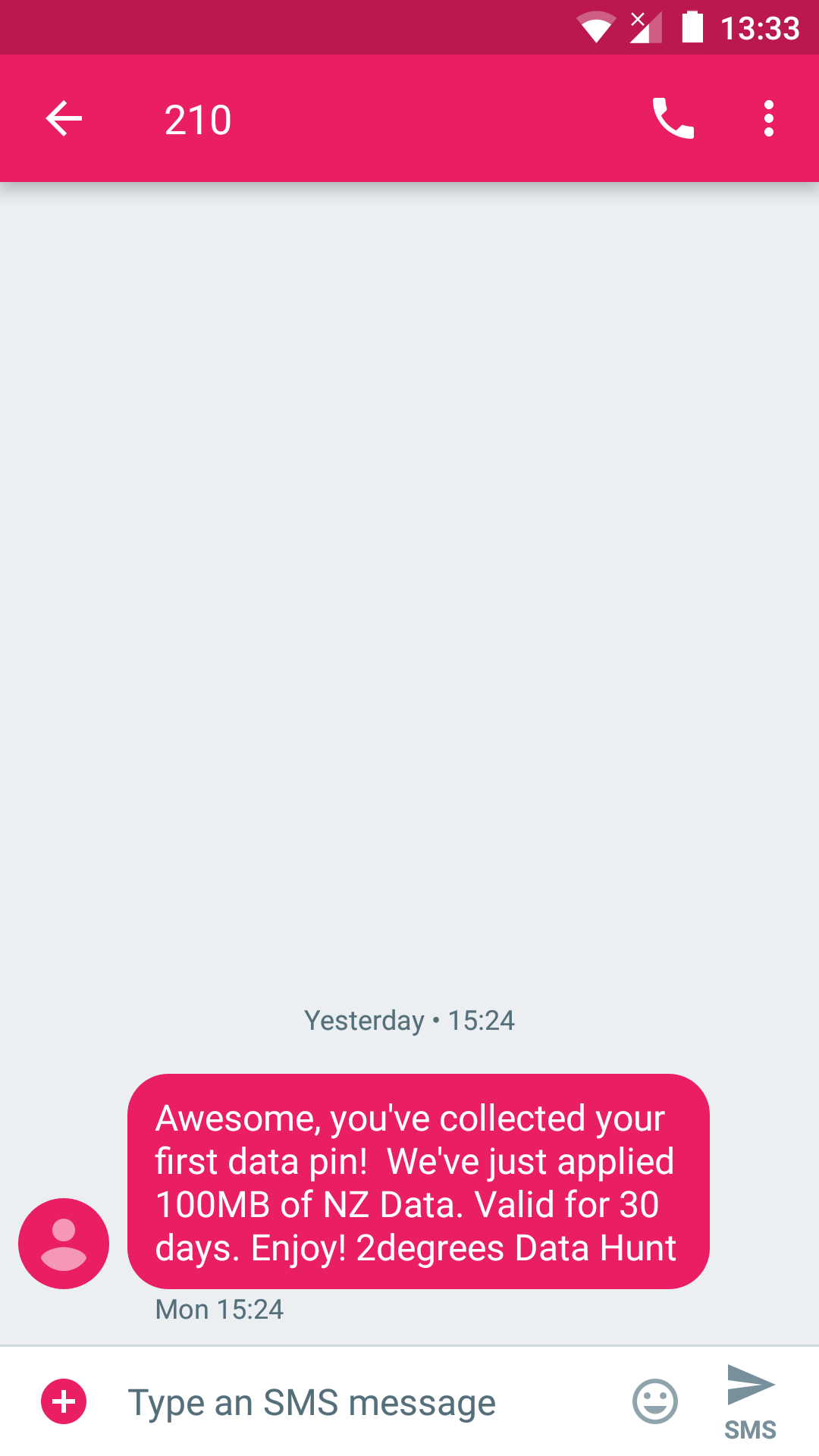
Task: Send the SMS message
Action: coord(751,1401)
